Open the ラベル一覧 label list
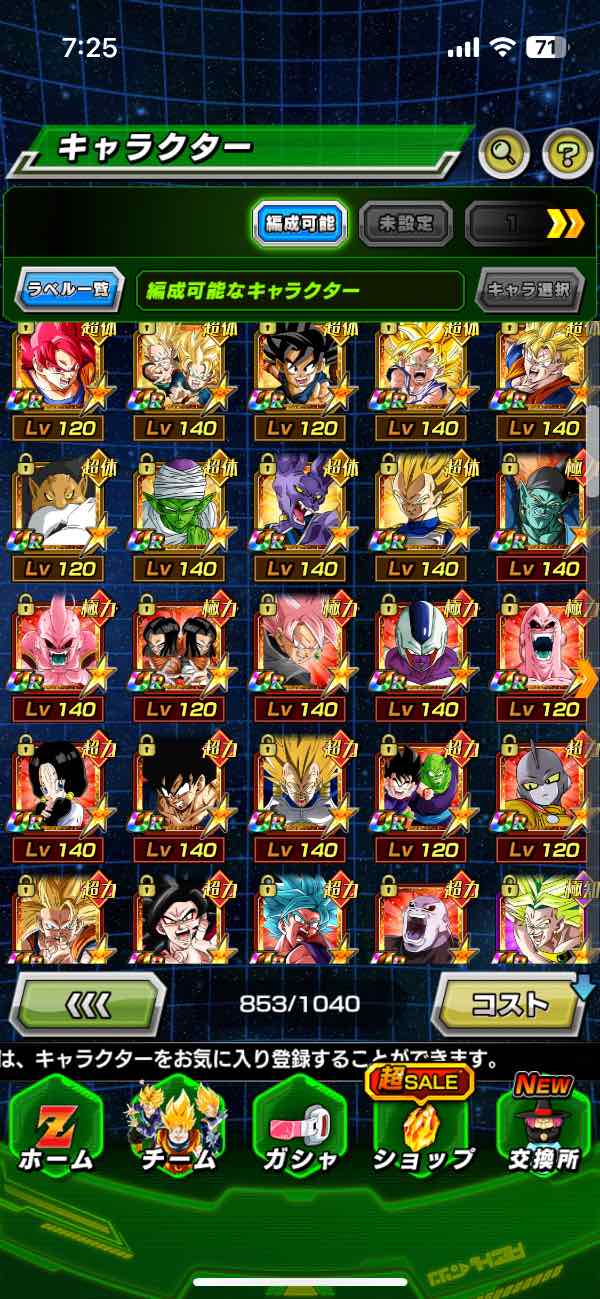This screenshot has height=1299, width=600. 69,291
